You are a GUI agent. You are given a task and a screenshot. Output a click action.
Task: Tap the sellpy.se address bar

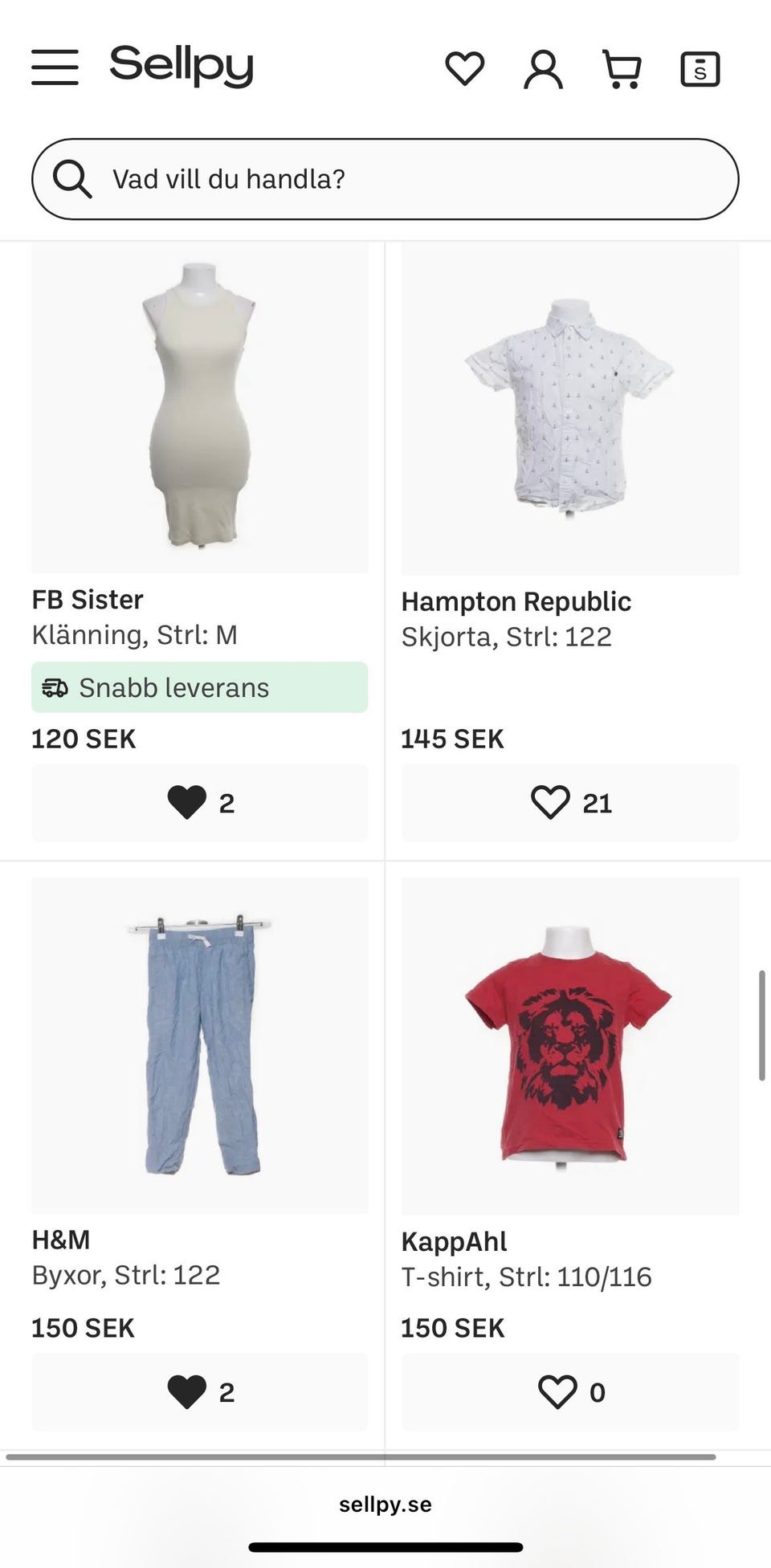[x=385, y=1504]
